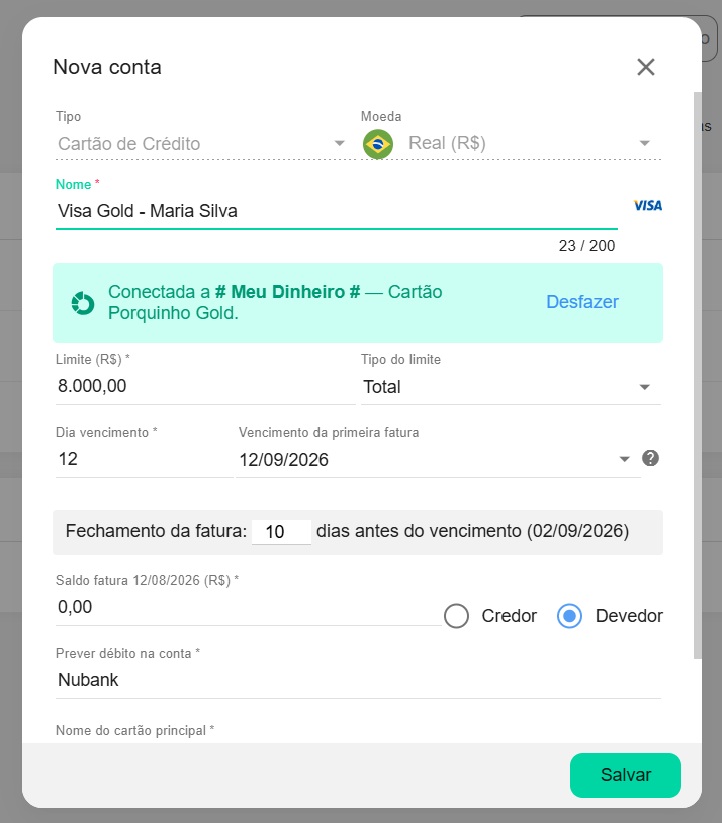Edit the Dia vencimento field
The width and height of the screenshot is (722, 823).
click(x=144, y=459)
